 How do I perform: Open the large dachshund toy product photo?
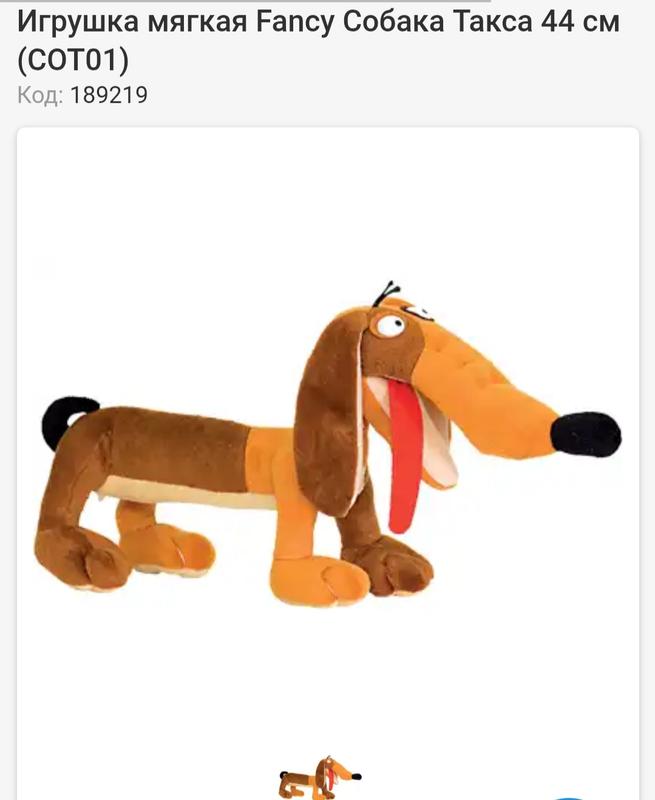tap(328, 445)
